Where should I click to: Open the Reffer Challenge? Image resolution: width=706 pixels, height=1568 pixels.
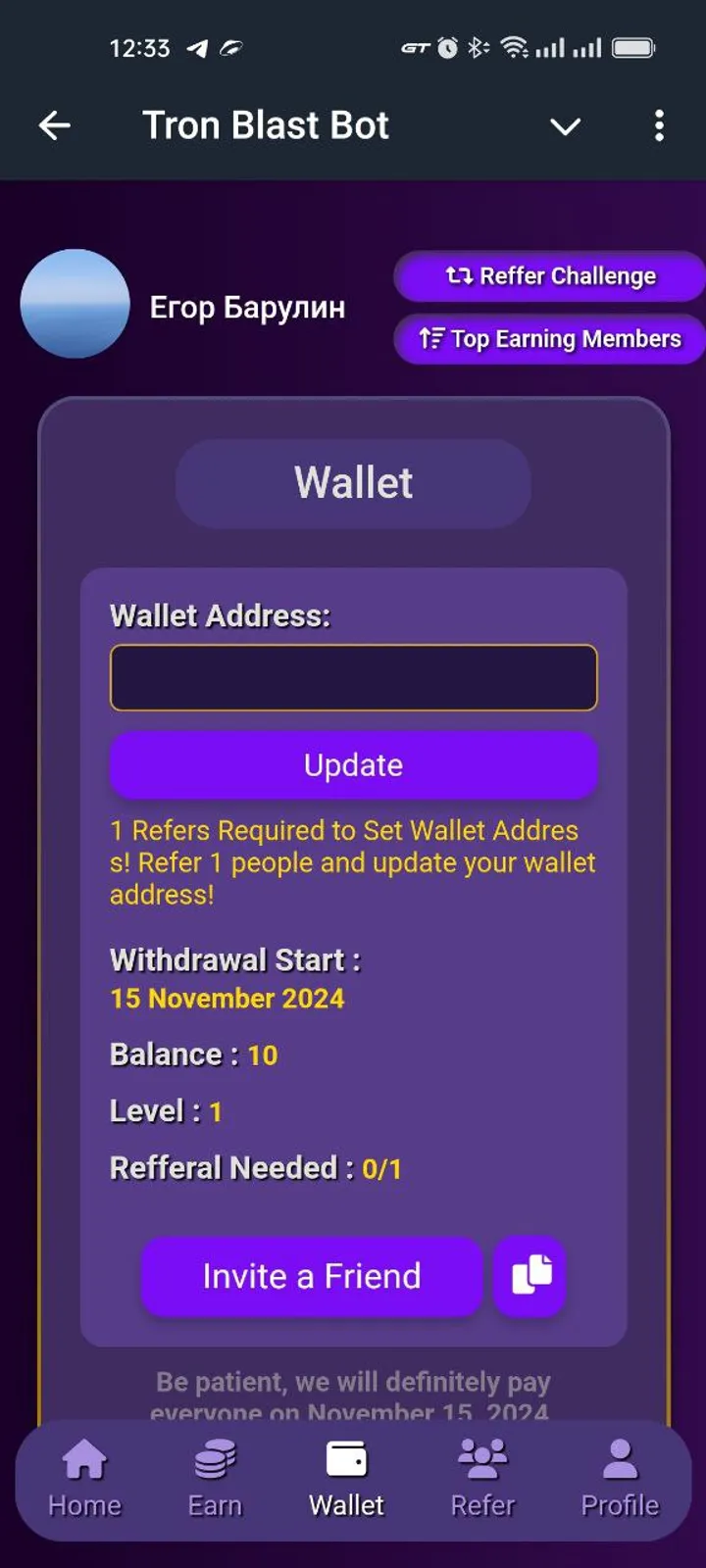[x=549, y=276]
